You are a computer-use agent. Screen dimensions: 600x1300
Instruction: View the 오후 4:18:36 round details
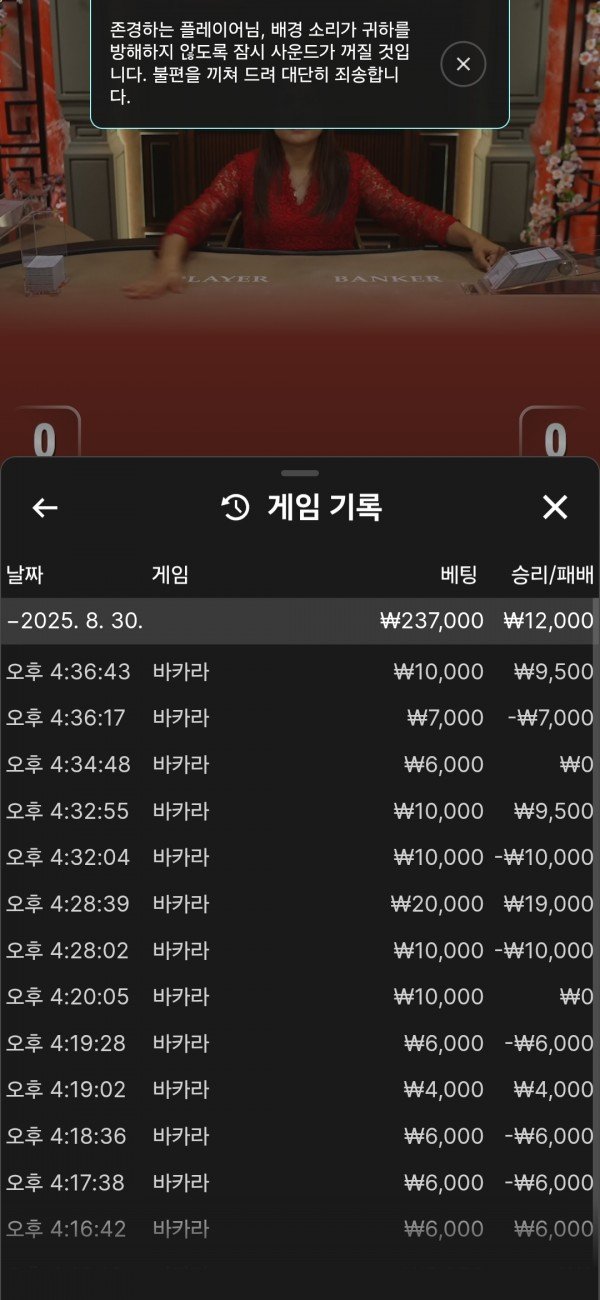click(300, 1136)
